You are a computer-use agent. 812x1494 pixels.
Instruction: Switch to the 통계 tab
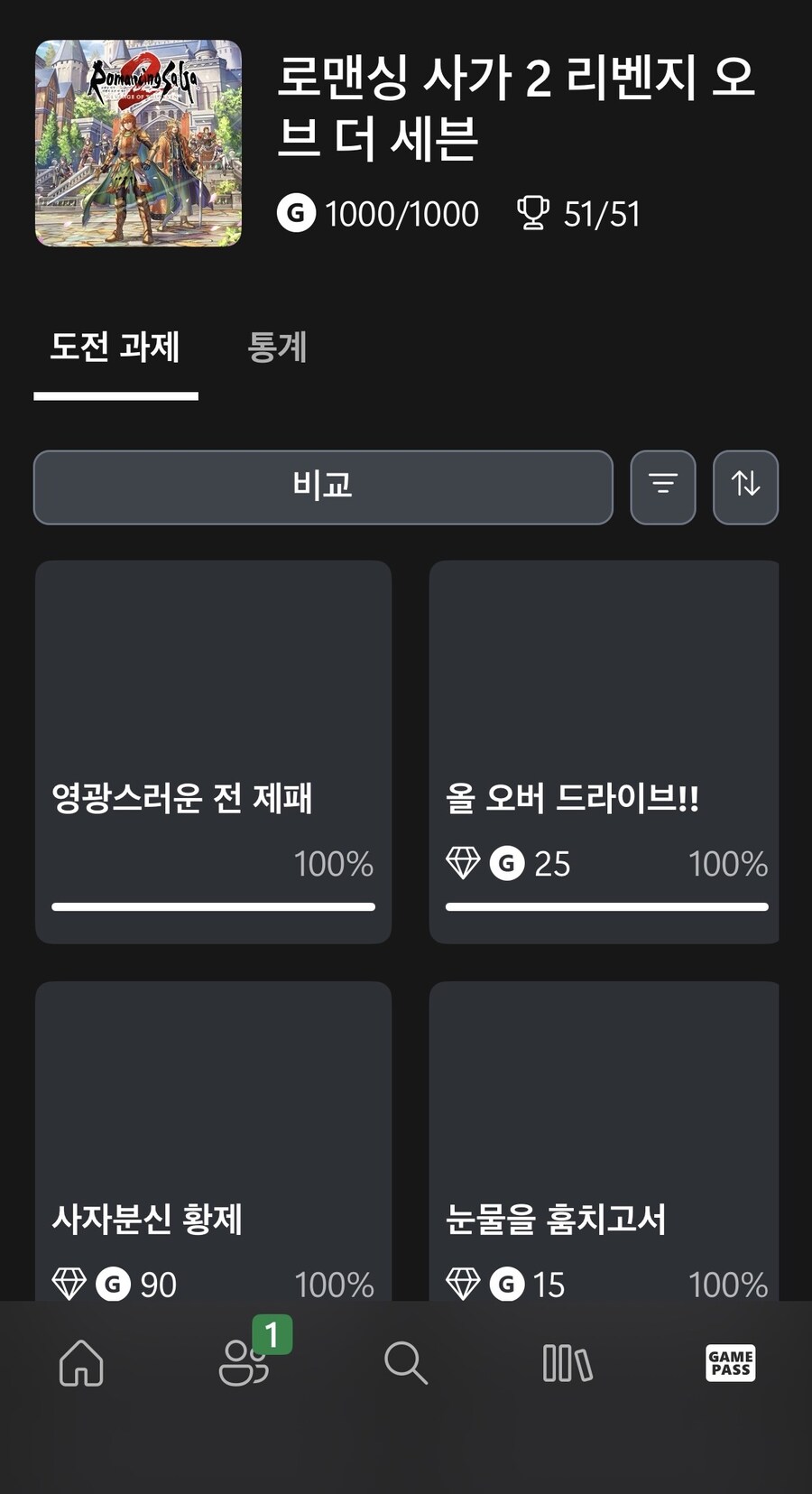(x=277, y=347)
